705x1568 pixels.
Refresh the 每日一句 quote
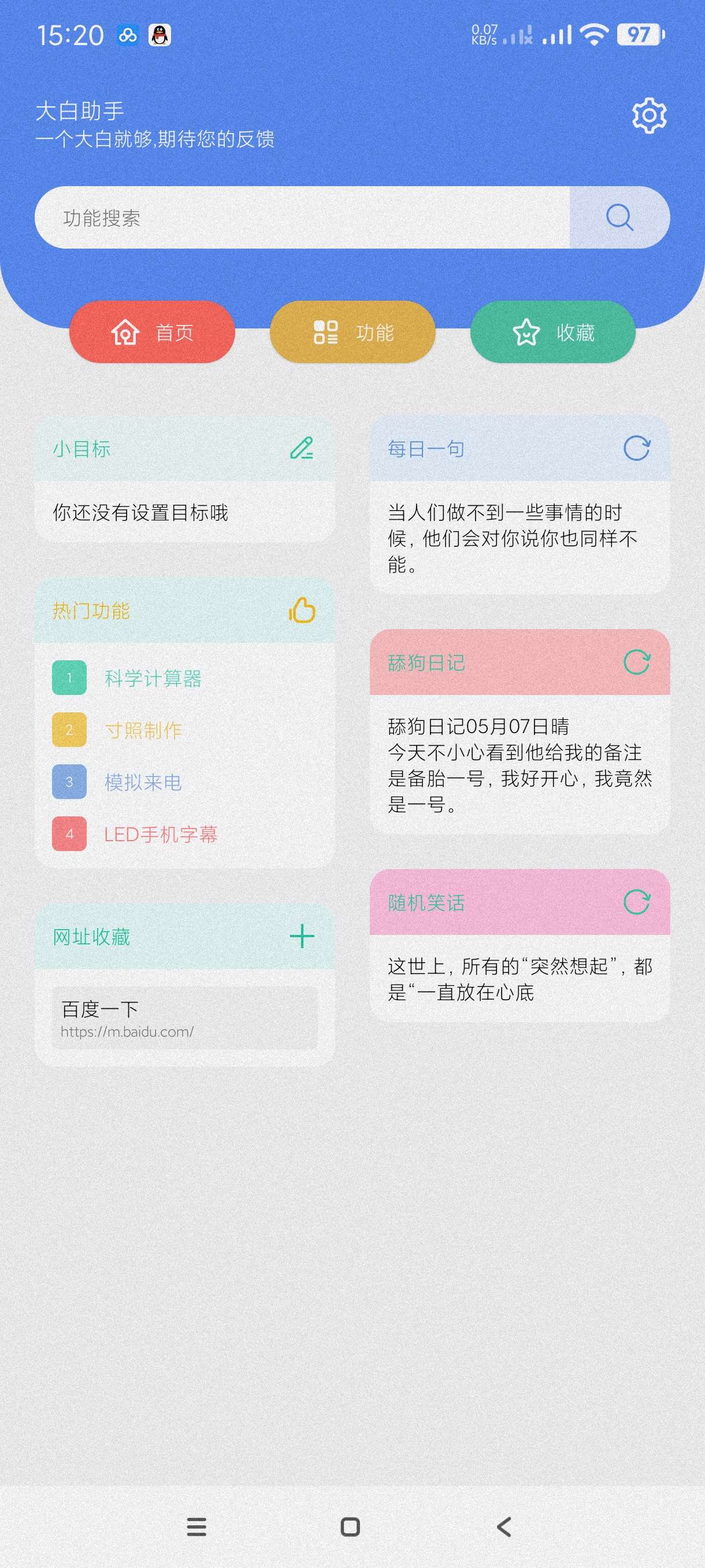[636, 449]
